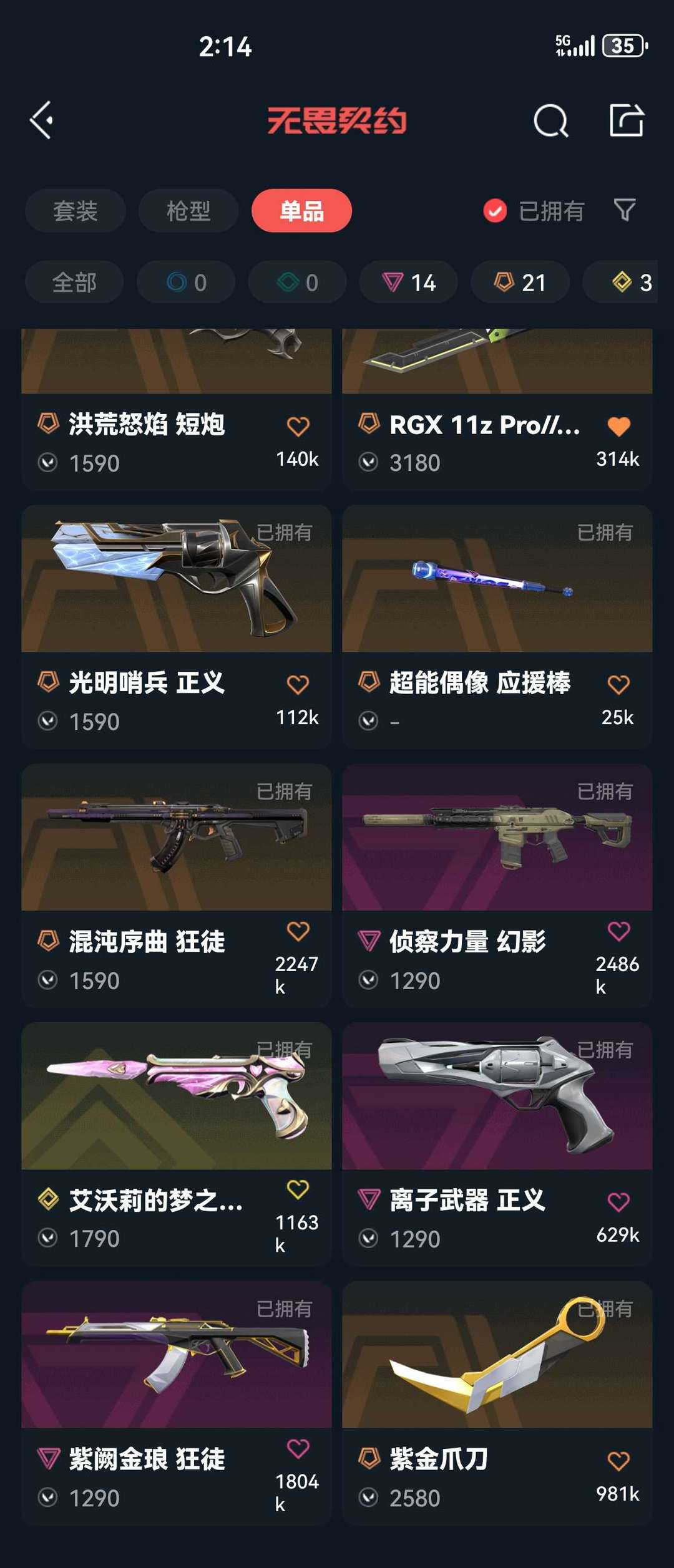Filter by the orange tier chip showing 21

(520, 283)
